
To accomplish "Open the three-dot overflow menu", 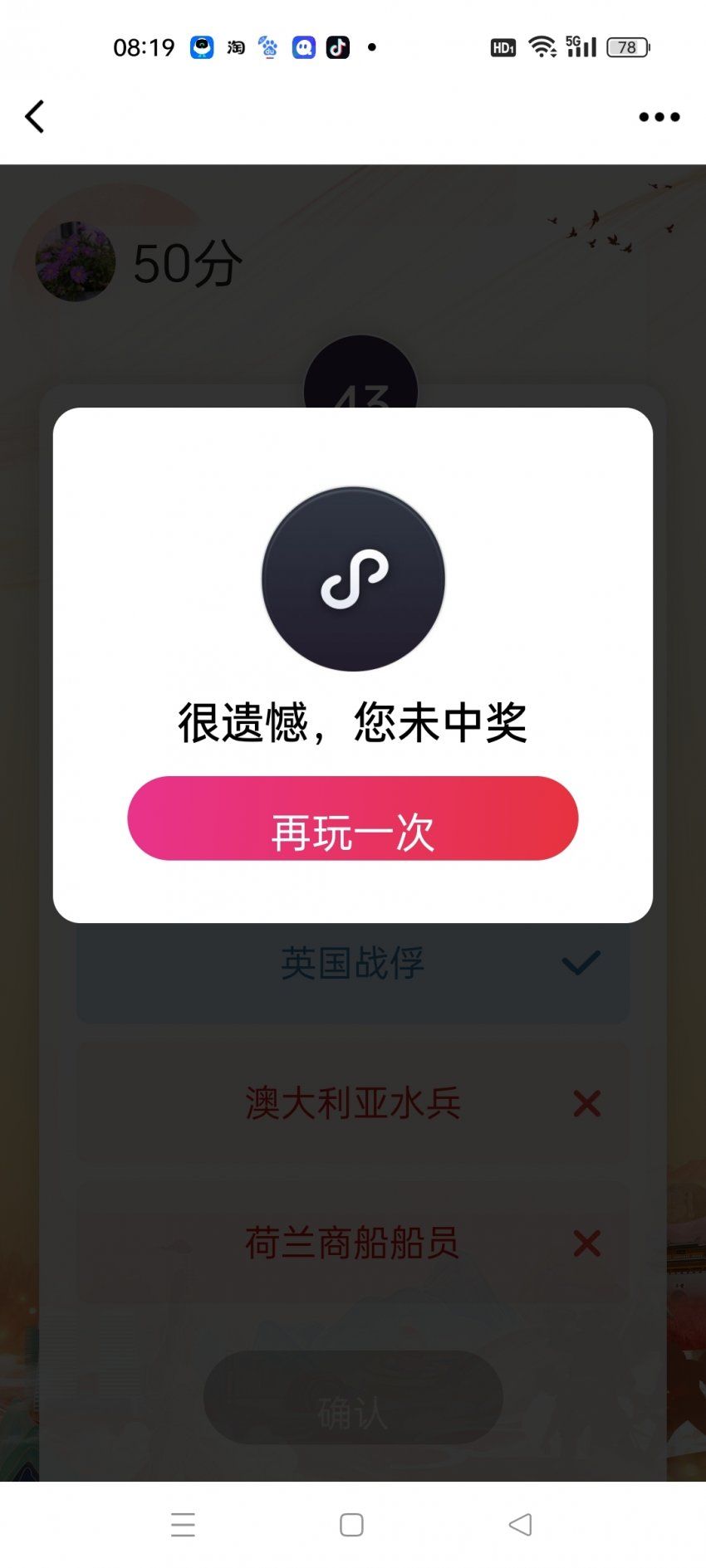I will coord(659,117).
